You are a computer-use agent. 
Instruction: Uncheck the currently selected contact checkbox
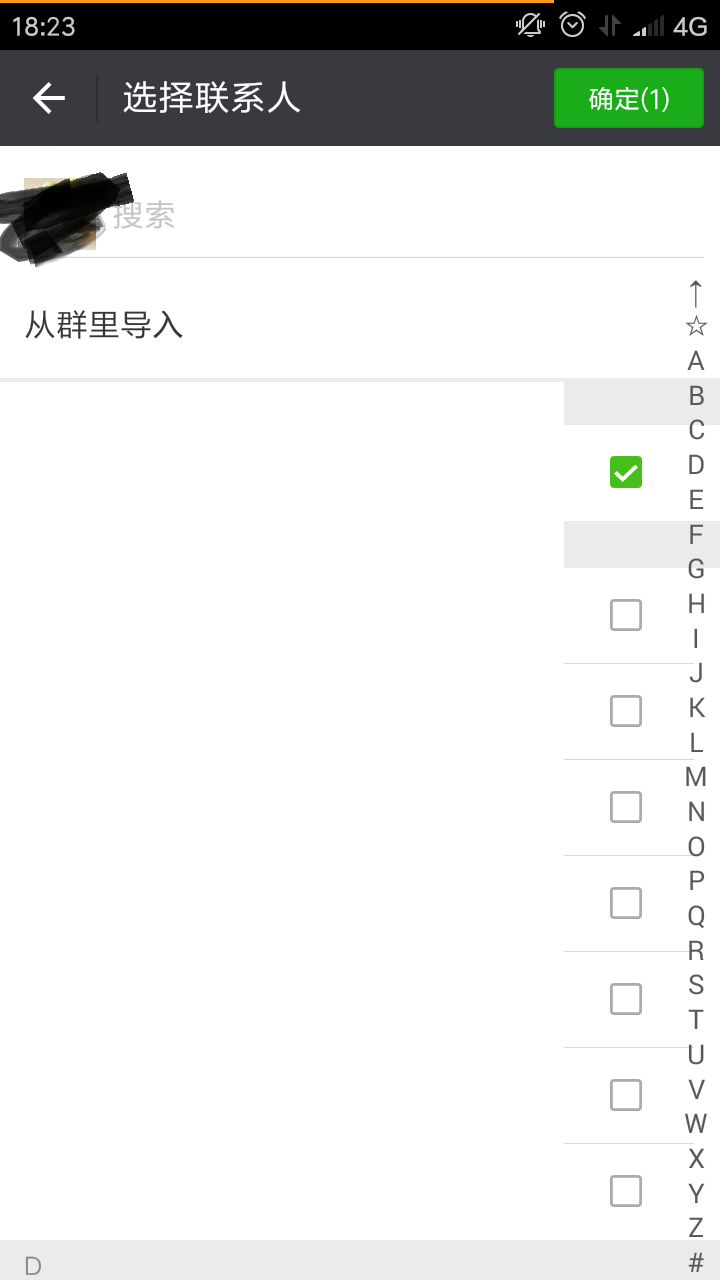(626, 472)
